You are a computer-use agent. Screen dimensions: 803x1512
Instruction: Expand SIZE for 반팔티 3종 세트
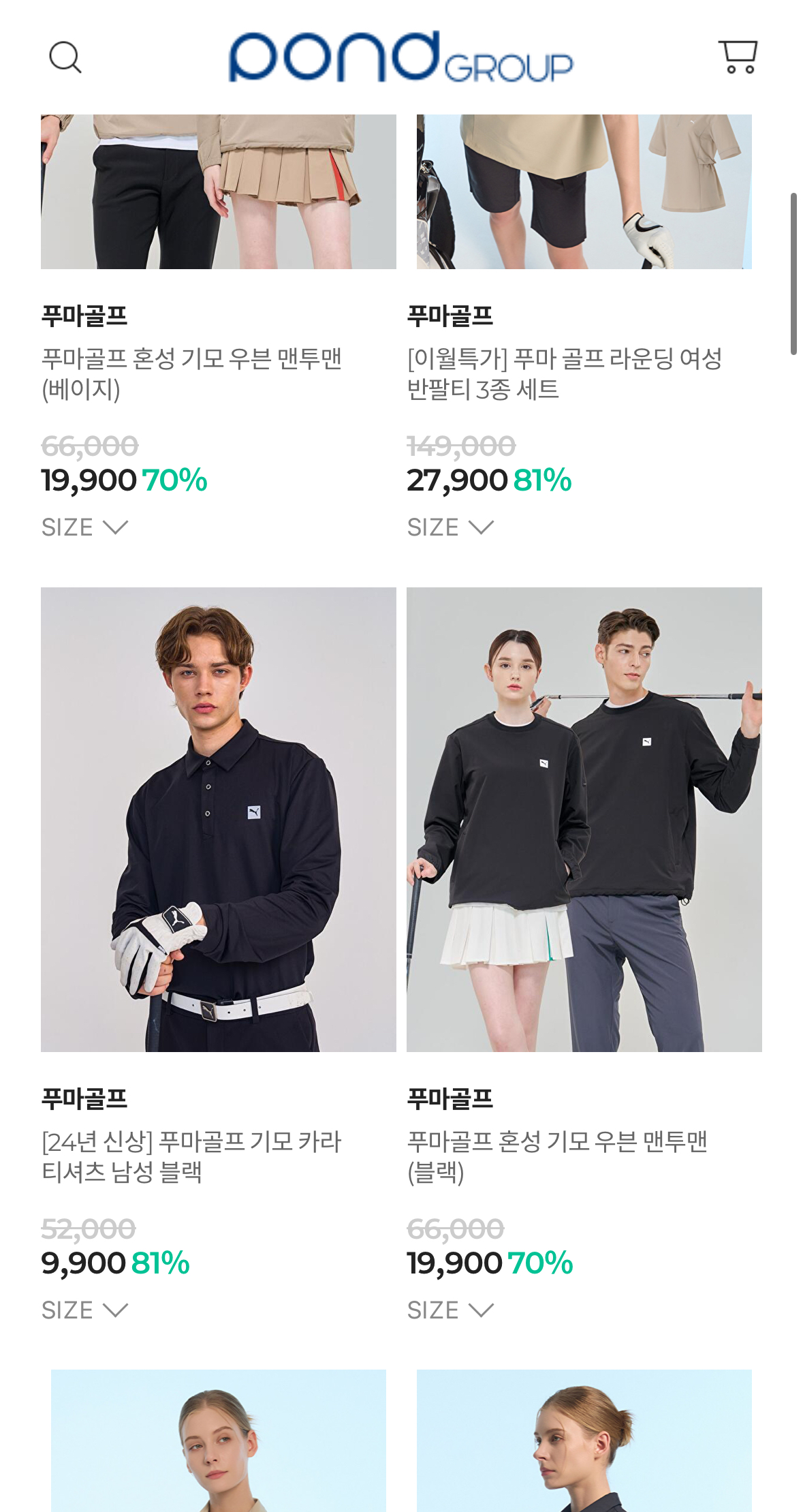coord(450,527)
